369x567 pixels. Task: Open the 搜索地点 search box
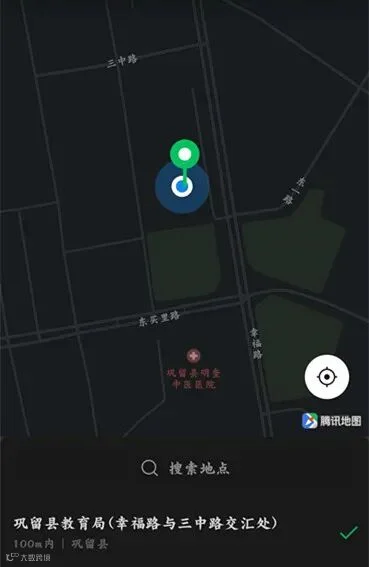click(184, 468)
